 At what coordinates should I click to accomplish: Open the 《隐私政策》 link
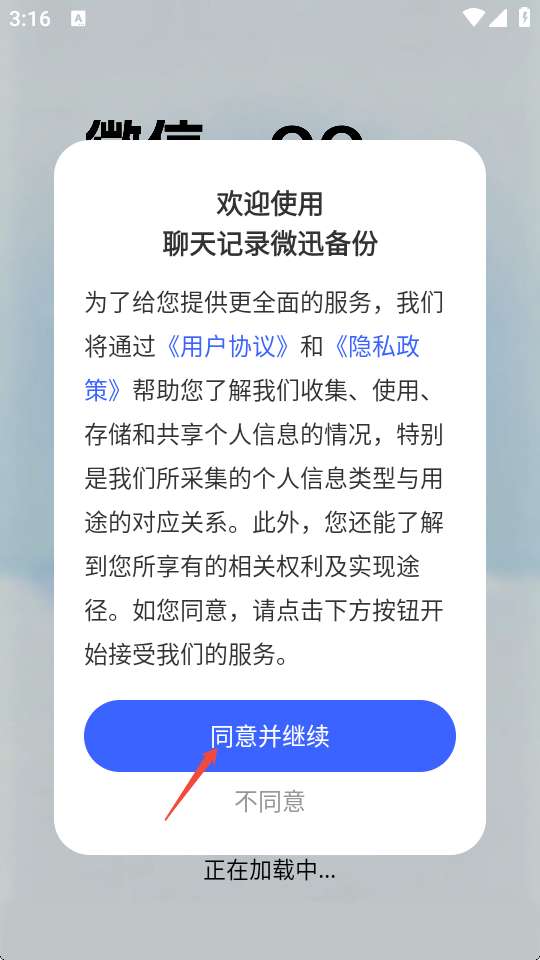click(377, 347)
